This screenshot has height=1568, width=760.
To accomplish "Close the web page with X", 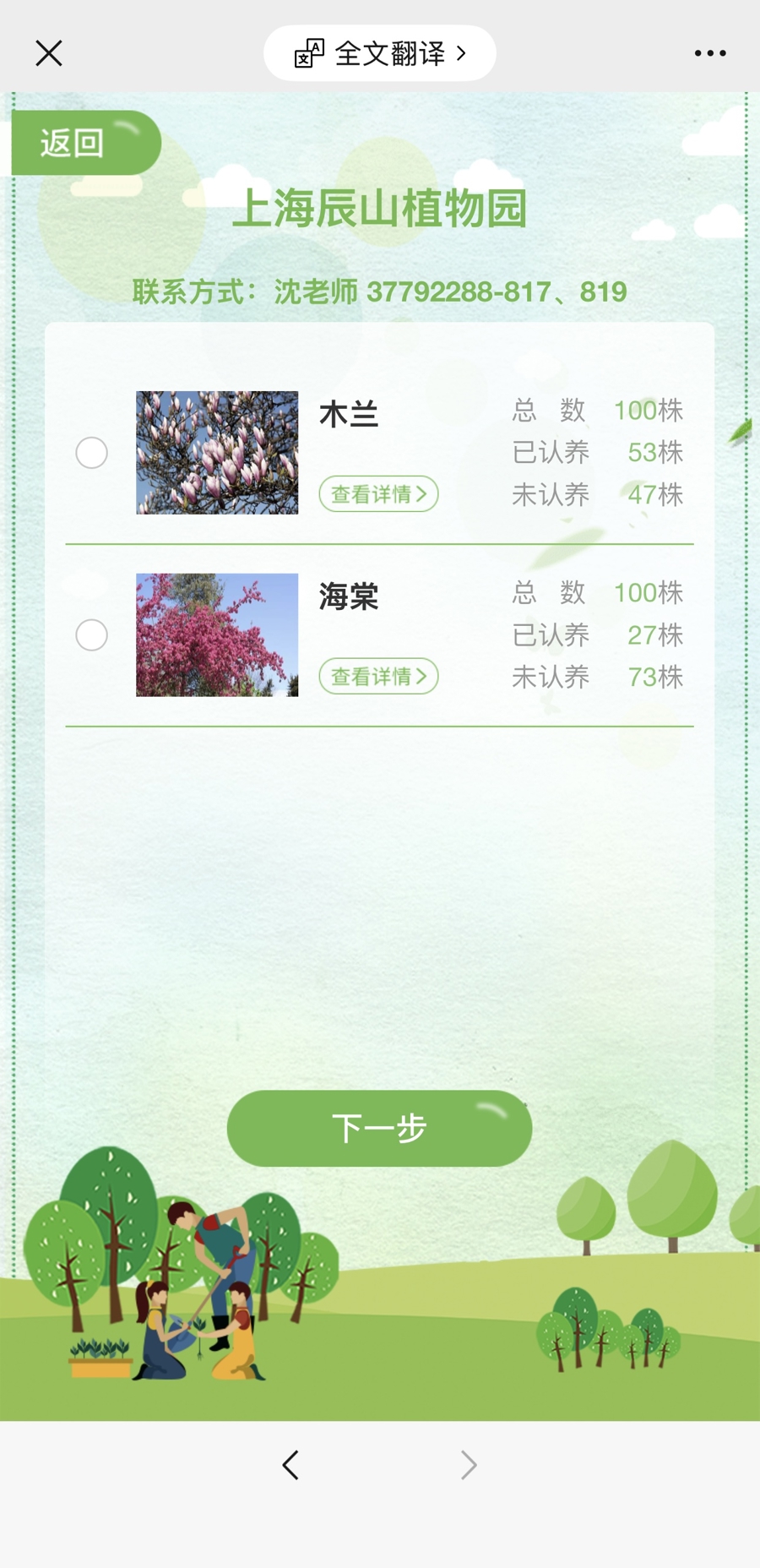I will coord(49,53).
